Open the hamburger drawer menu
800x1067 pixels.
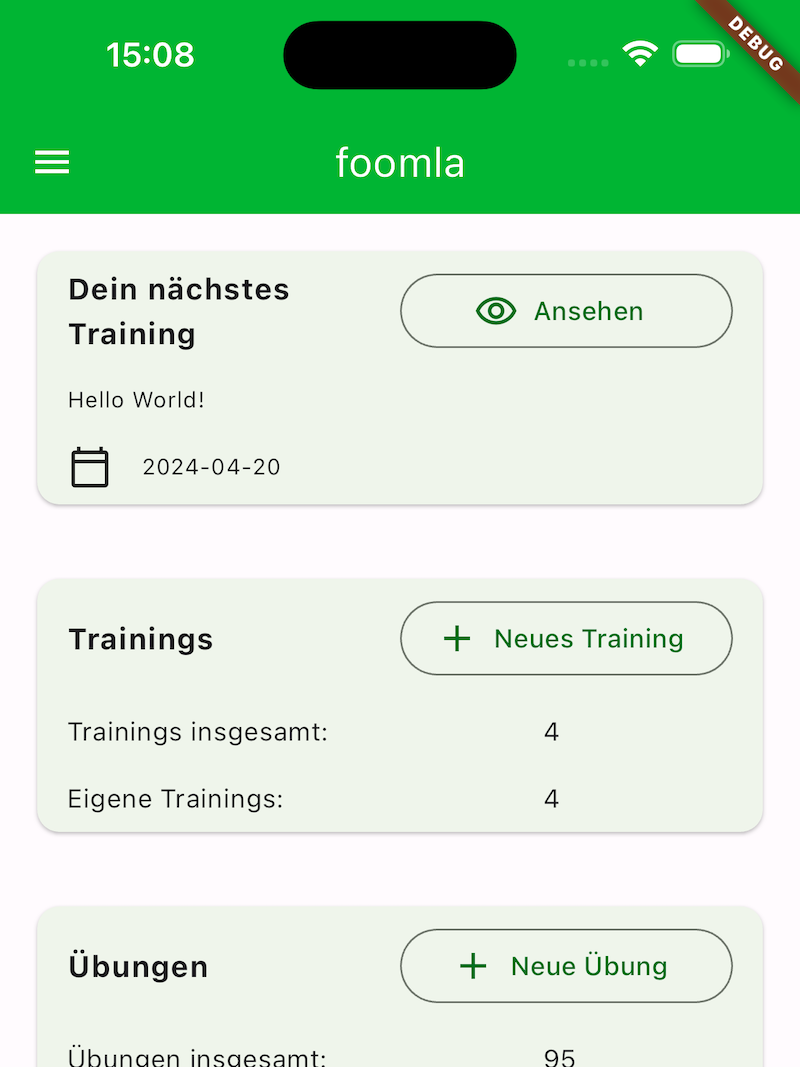pyautogui.click(x=52, y=162)
